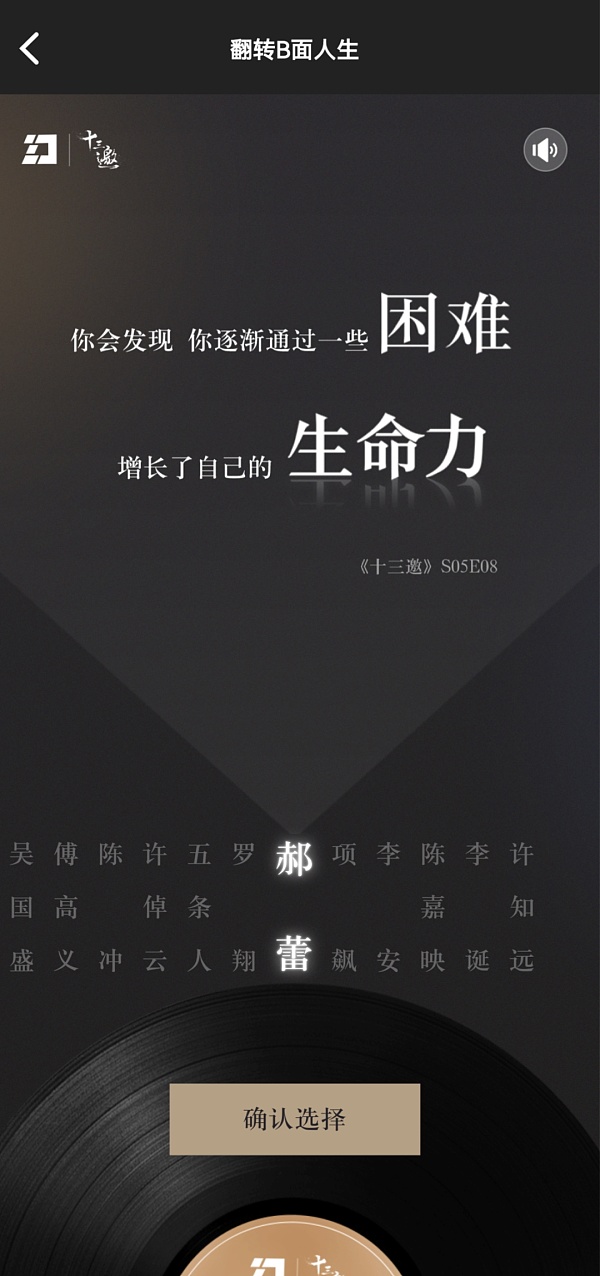This screenshot has width=600, height=1276.
Task: Select the name 项飙
Action: point(344,907)
